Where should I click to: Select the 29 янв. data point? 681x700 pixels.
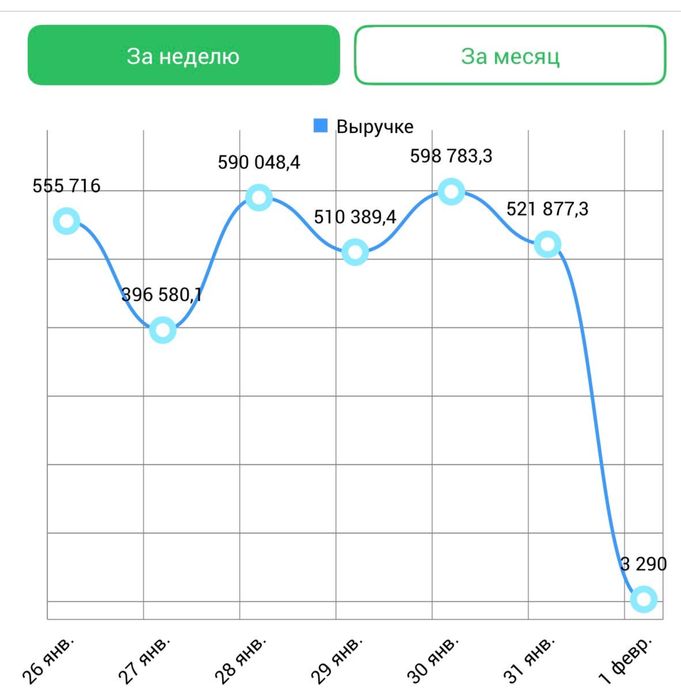[x=354, y=251]
